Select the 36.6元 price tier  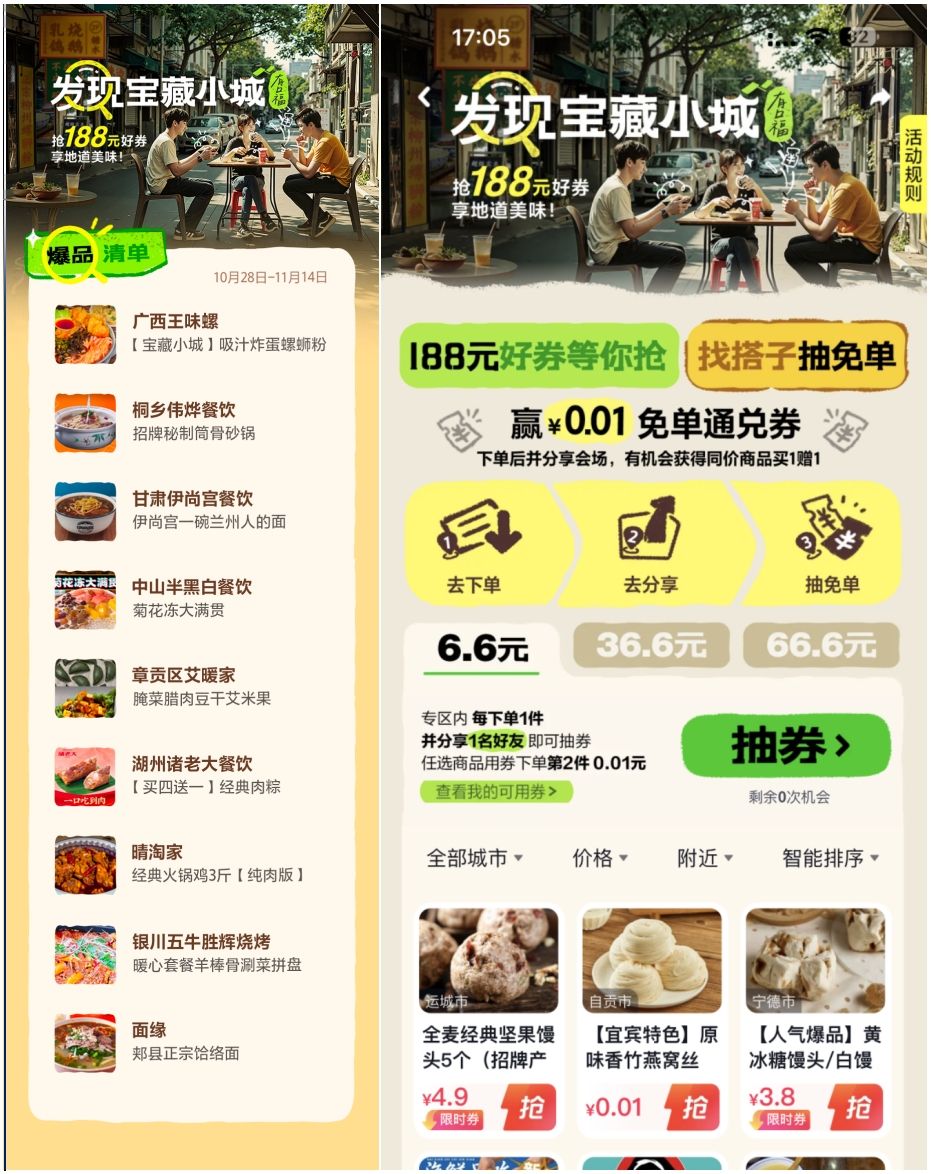tap(651, 646)
